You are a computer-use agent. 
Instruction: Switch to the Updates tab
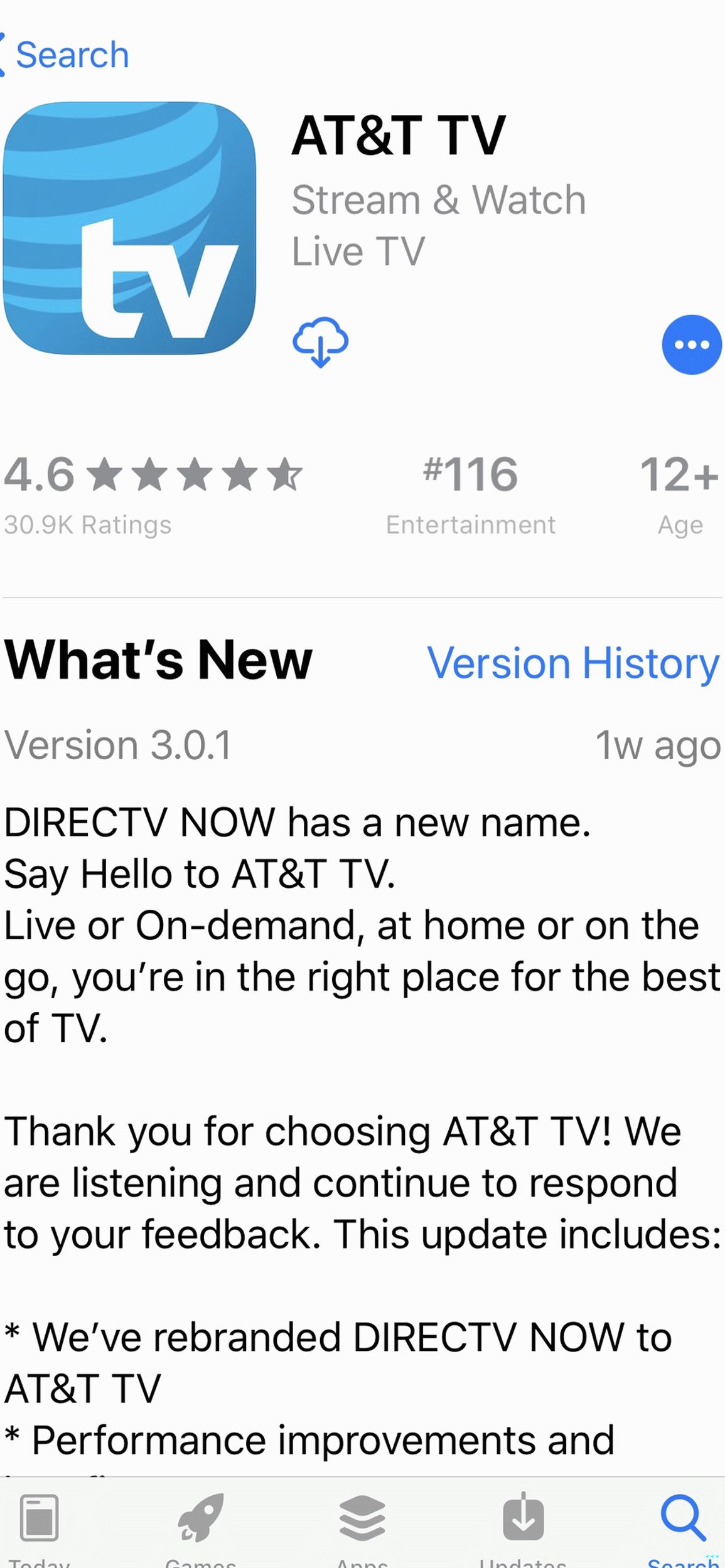click(x=523, y=1526)
